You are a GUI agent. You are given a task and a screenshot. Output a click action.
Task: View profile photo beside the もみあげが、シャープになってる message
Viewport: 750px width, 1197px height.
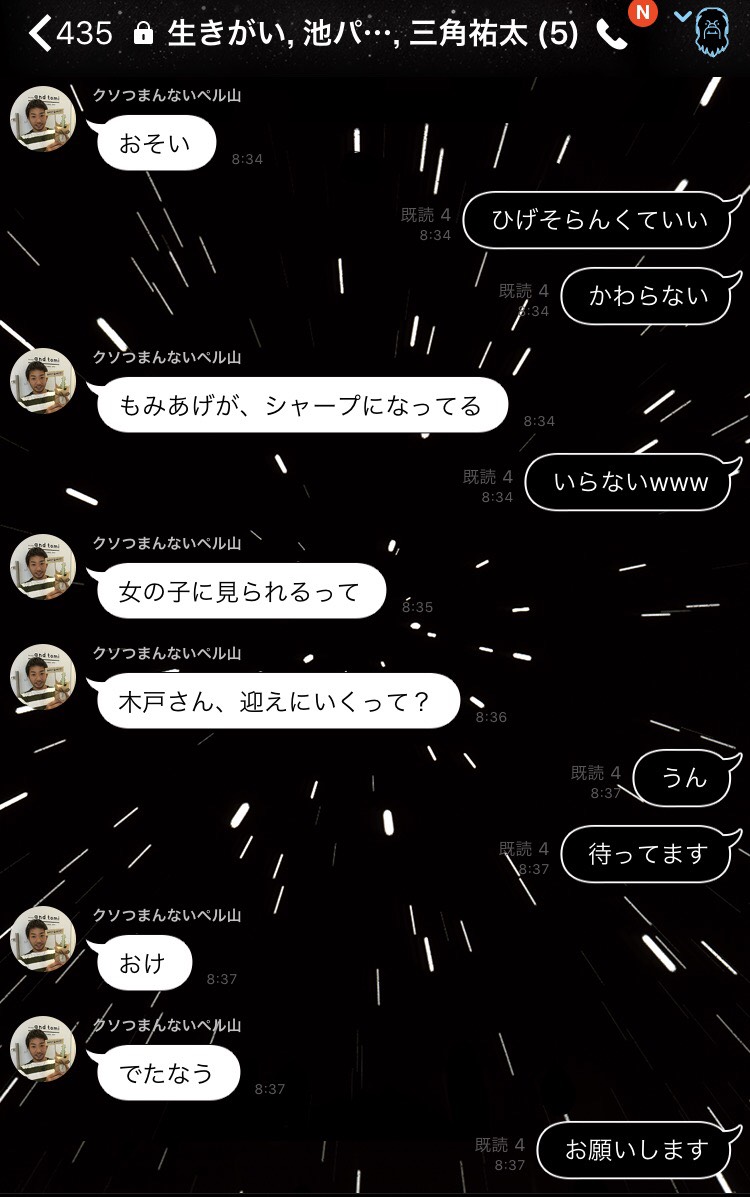(43, 381)
